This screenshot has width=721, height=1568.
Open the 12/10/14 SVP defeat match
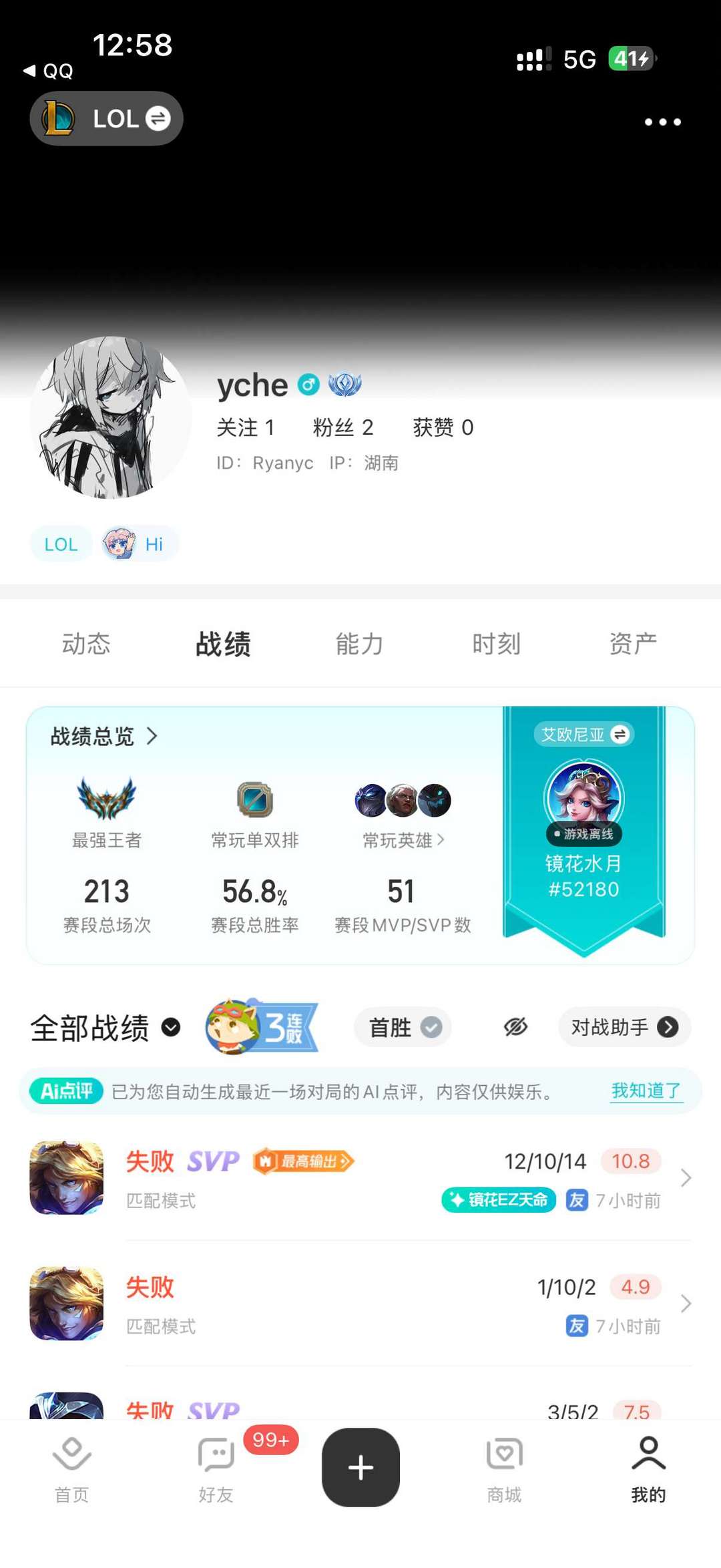pyautogui.click(x=360, y=1179)
